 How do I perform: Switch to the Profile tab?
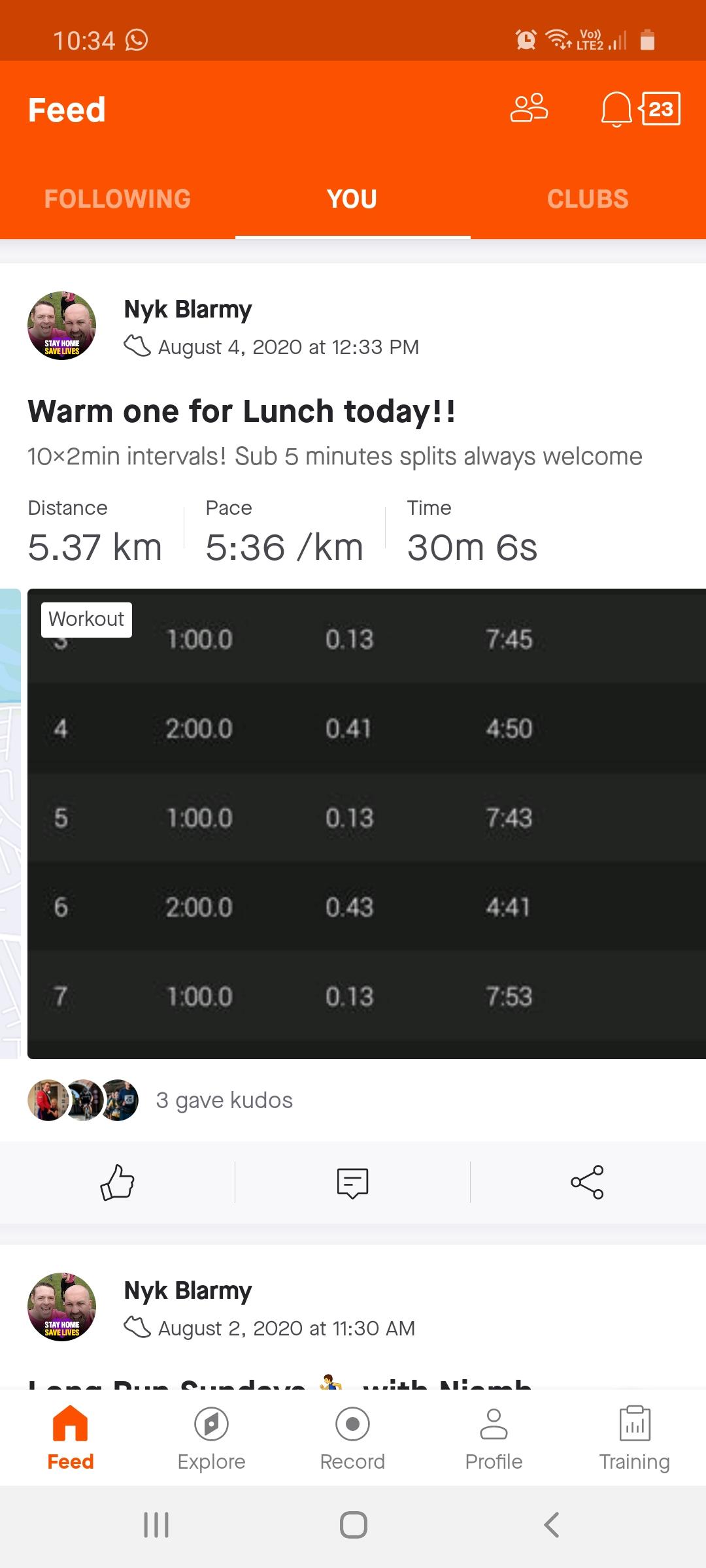pos(494,1438)
